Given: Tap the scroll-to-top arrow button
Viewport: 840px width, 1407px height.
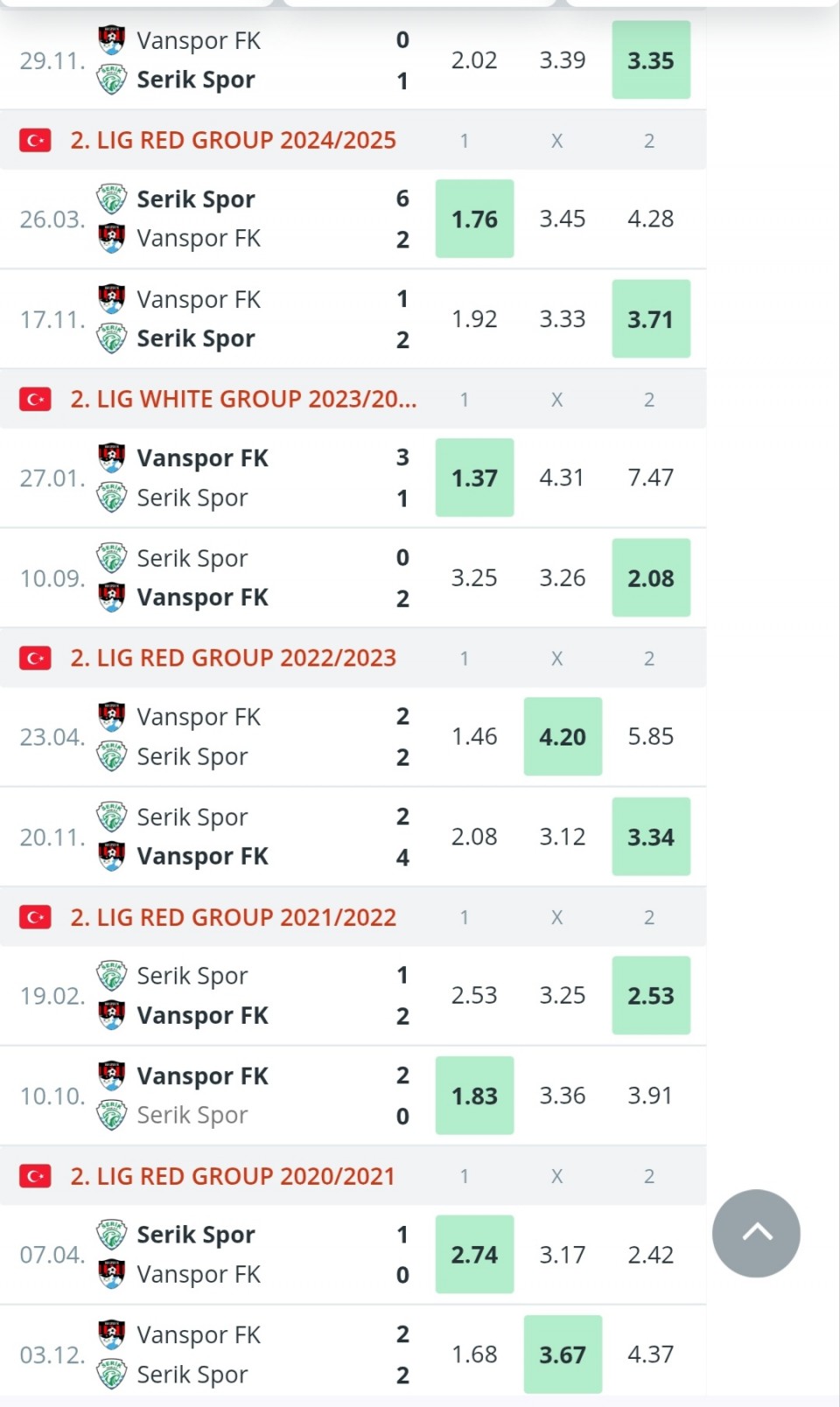Looking at the screenshot, I should point(756,1233).
